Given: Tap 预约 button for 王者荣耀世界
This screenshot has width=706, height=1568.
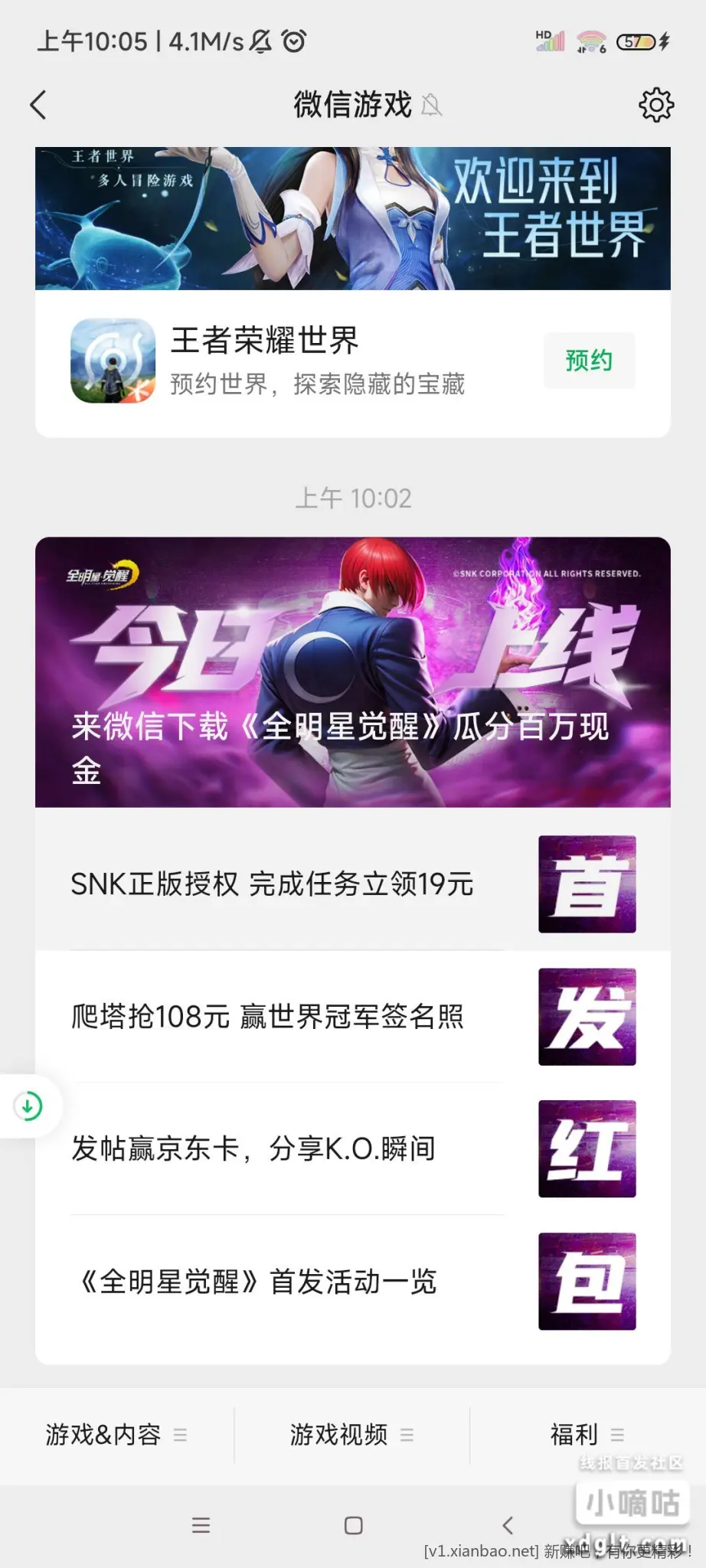Looking at the screenshot, I should point(589,361).
